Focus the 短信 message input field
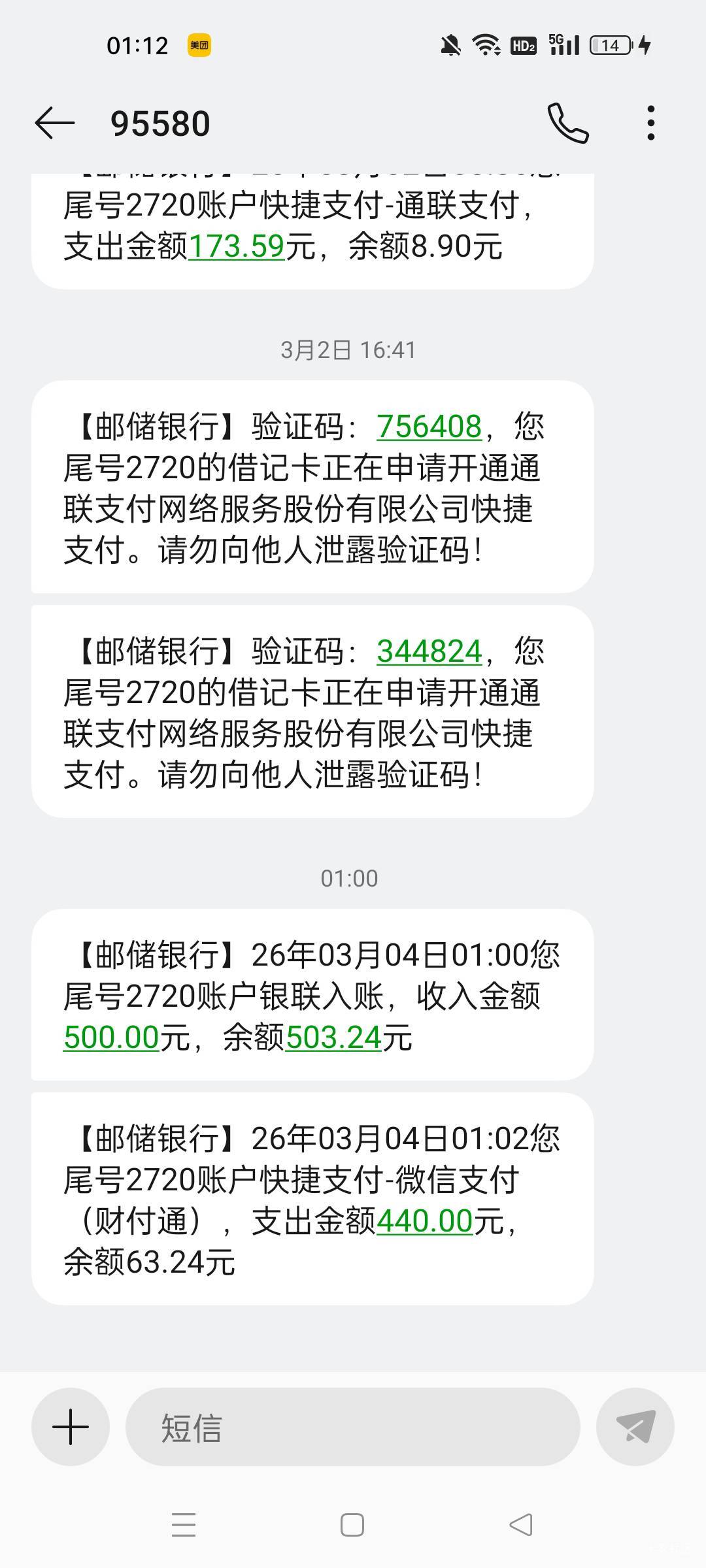The image size is (706, 1568). click(x=353, y=1426)
